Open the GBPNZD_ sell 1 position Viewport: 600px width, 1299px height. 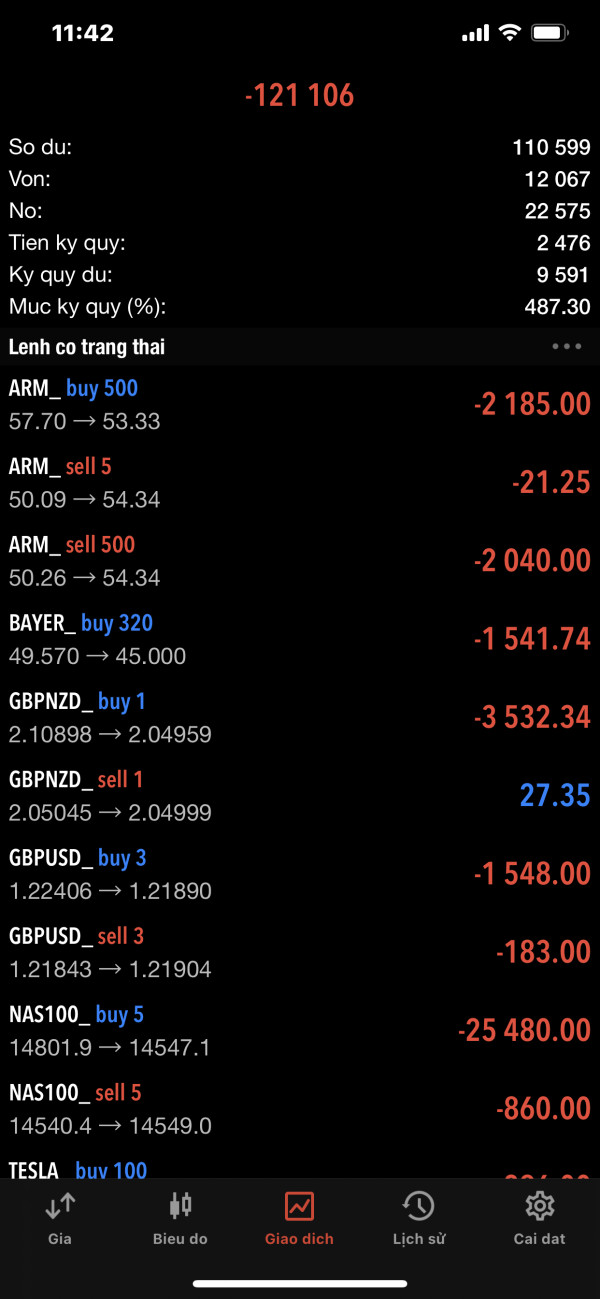[x=300, y=796]
